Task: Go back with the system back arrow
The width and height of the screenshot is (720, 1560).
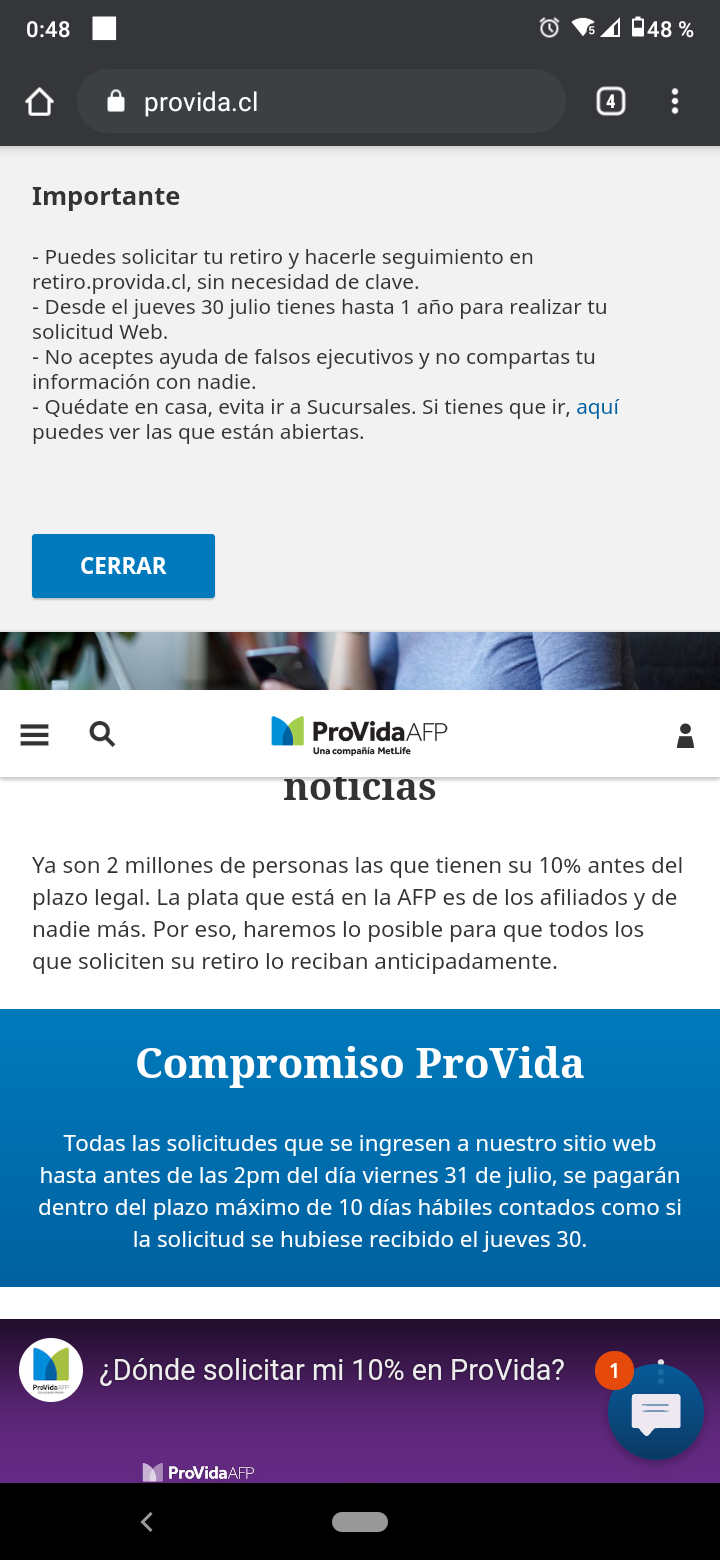Action: coord(147,1521)
